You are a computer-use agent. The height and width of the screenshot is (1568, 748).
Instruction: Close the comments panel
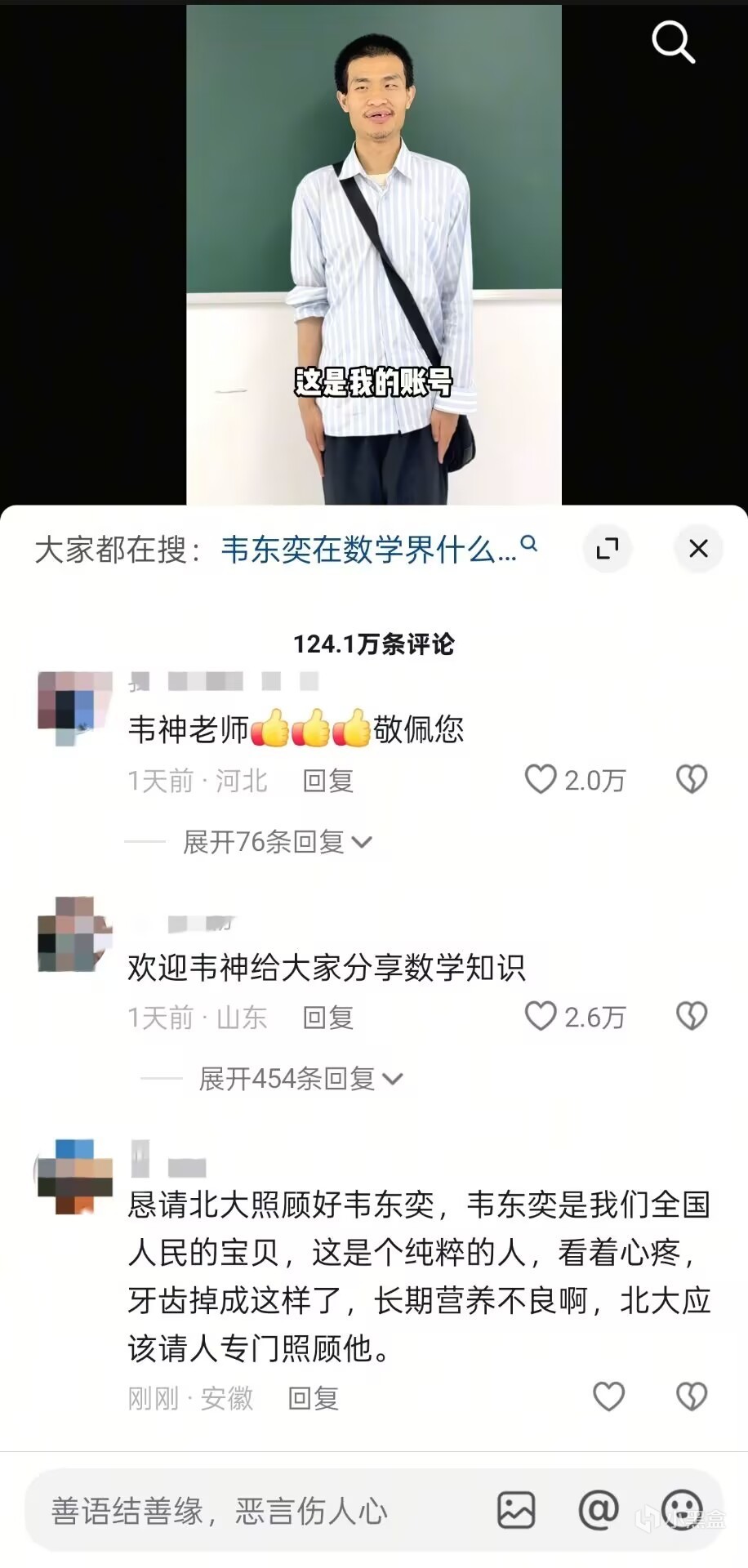[698, 549]
